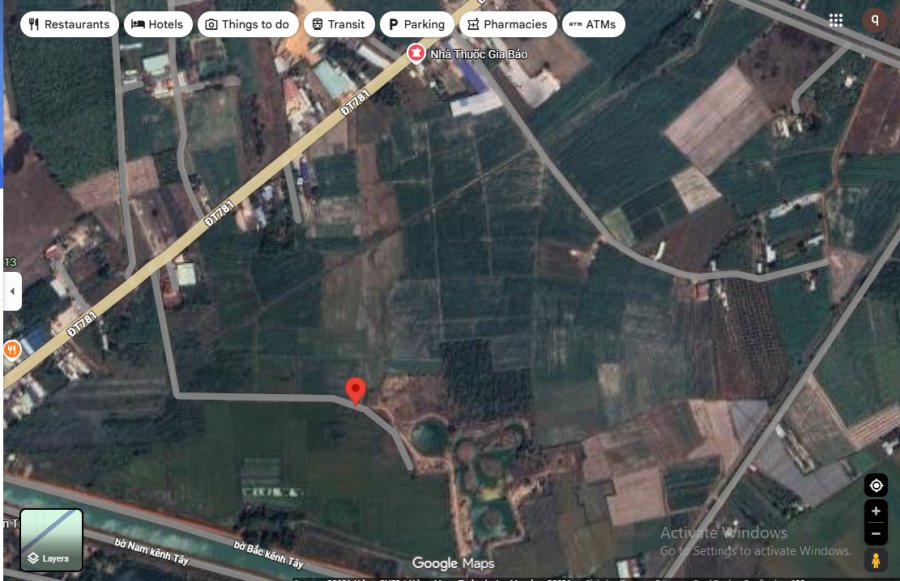Image resolution: width=900 pixels, height=581 pixels.
Task: Open the Google apps grid
Action: pos(836,20)
